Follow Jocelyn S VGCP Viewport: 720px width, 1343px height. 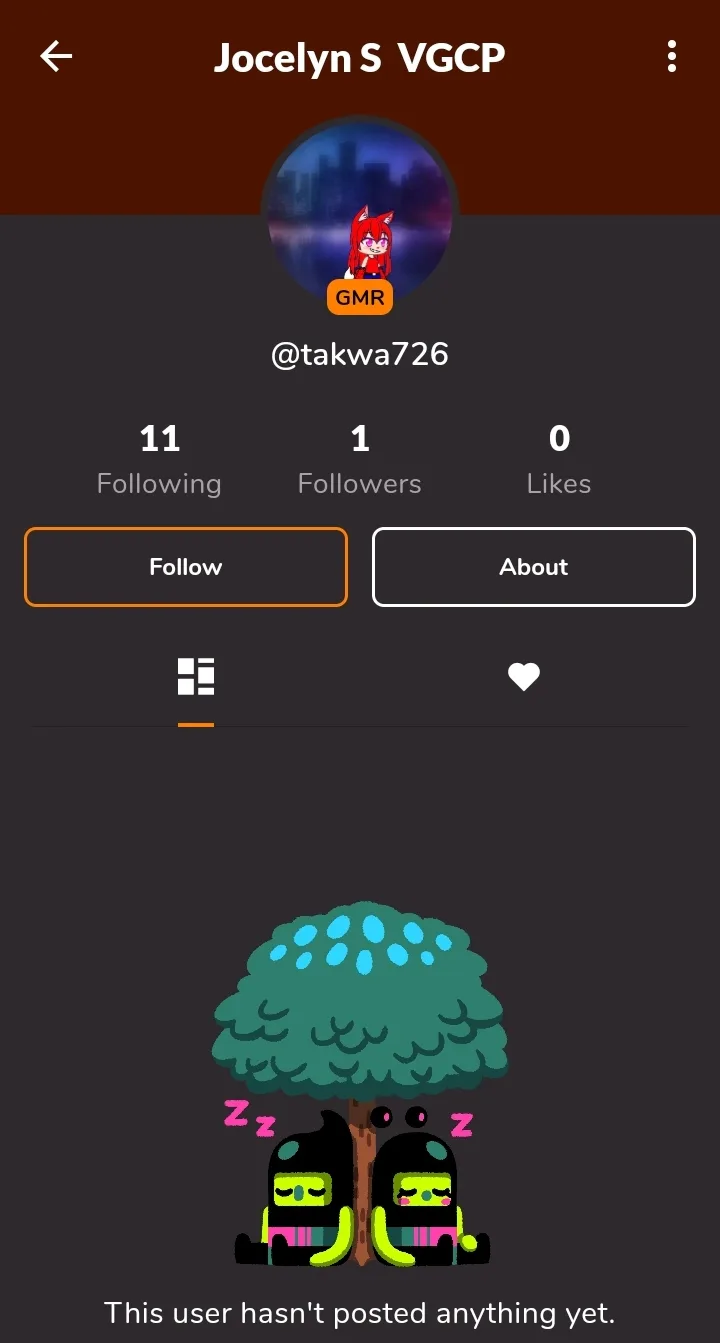[186, 567]
